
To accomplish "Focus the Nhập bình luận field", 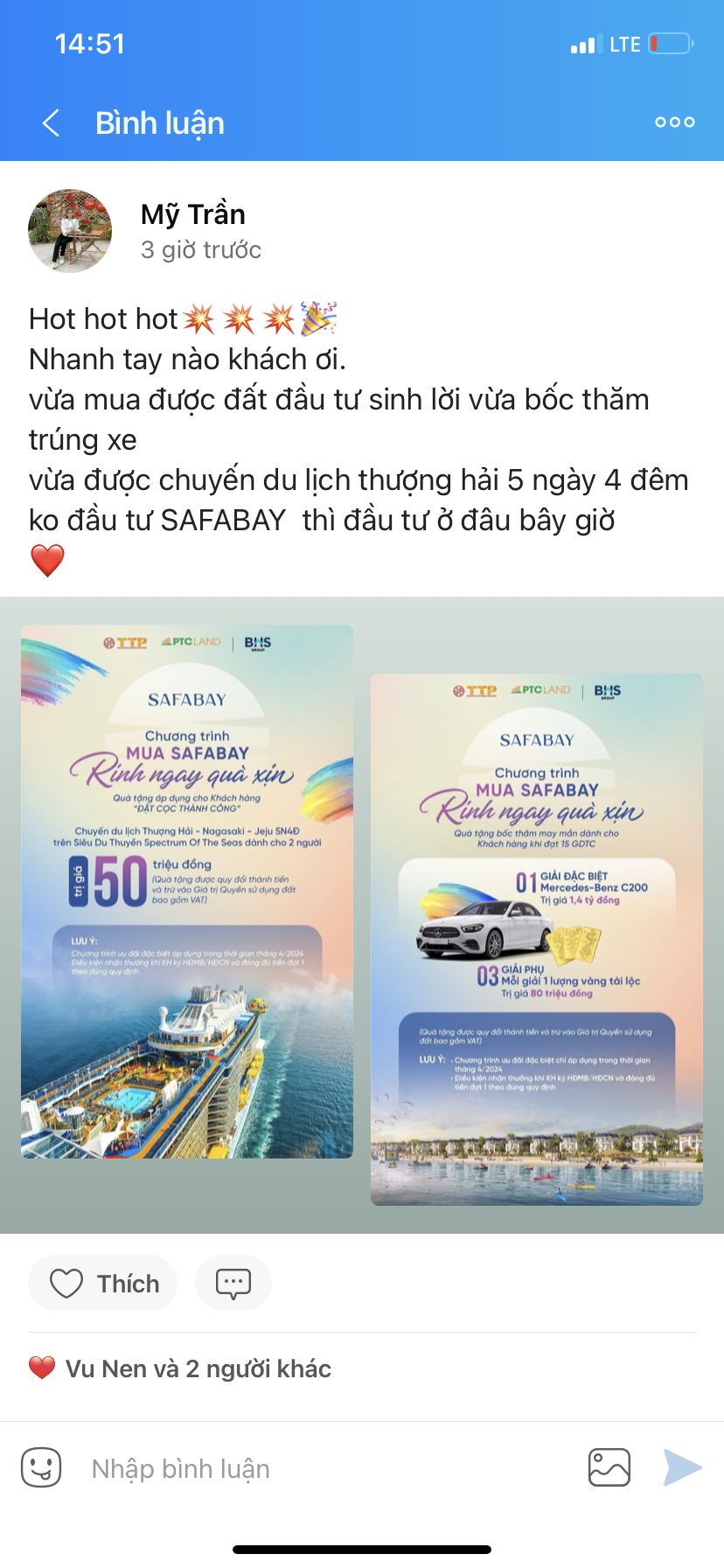I will (332, 1468).
